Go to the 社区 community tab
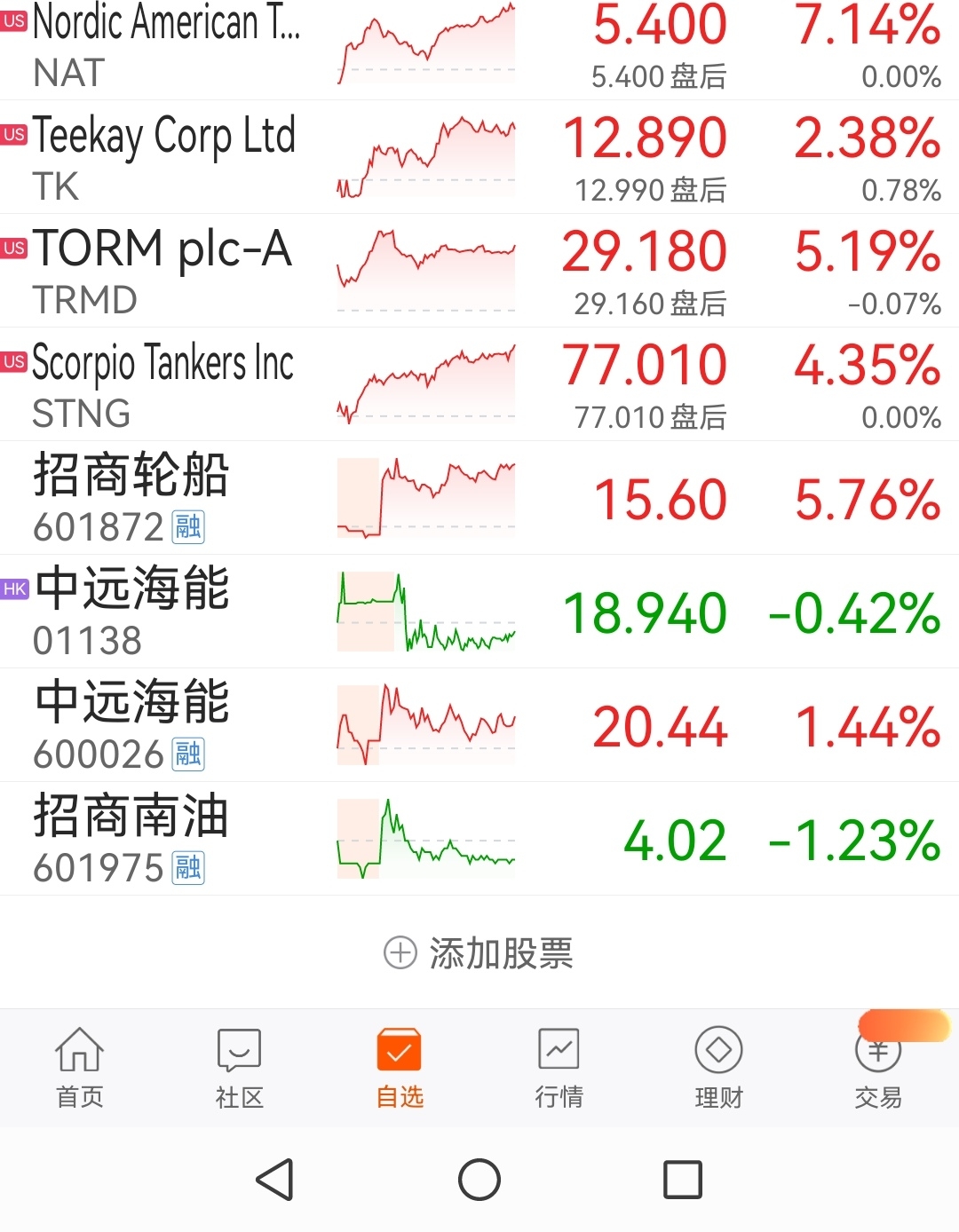 tap(240, 1068)
